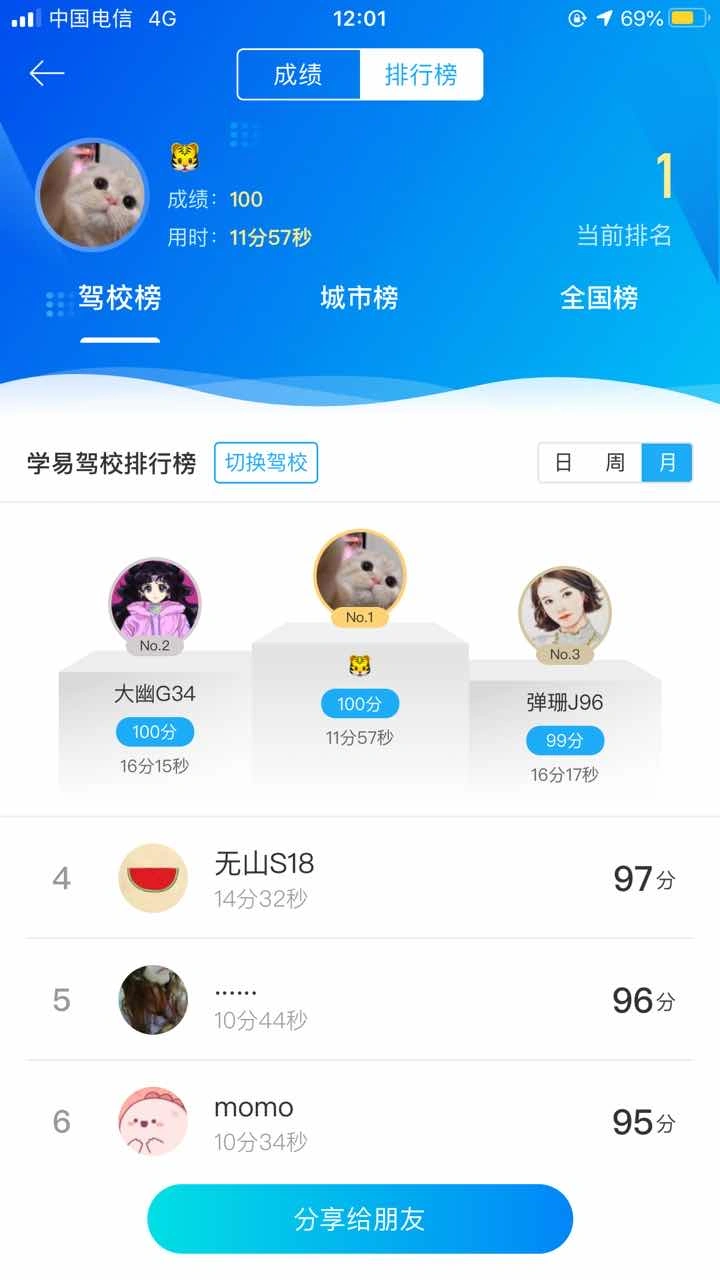The height and width of the screenshot is (1280, 720).
Task: Show the daily ranking with 日
Action: click(564, 463)
